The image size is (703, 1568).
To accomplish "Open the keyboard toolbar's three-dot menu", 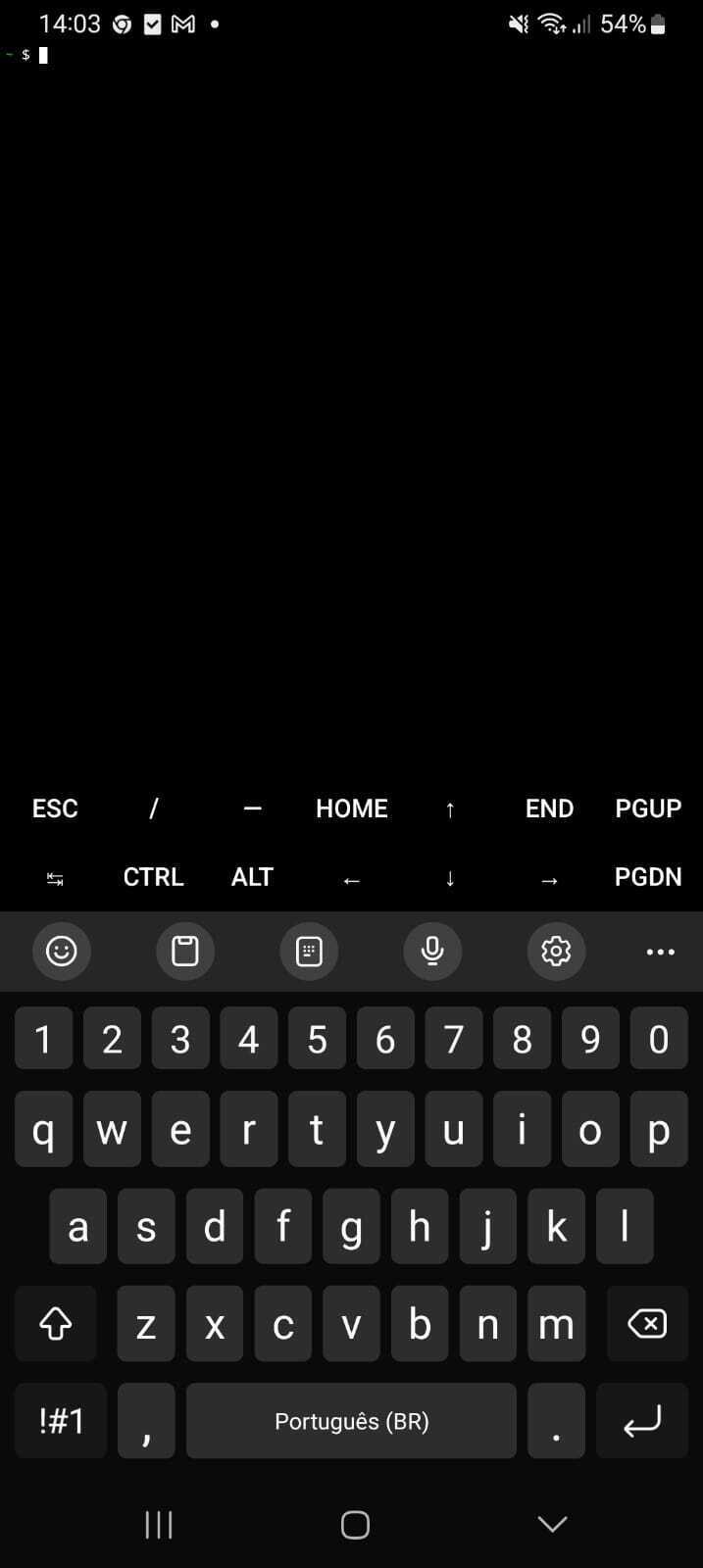I will click(660, 952).
